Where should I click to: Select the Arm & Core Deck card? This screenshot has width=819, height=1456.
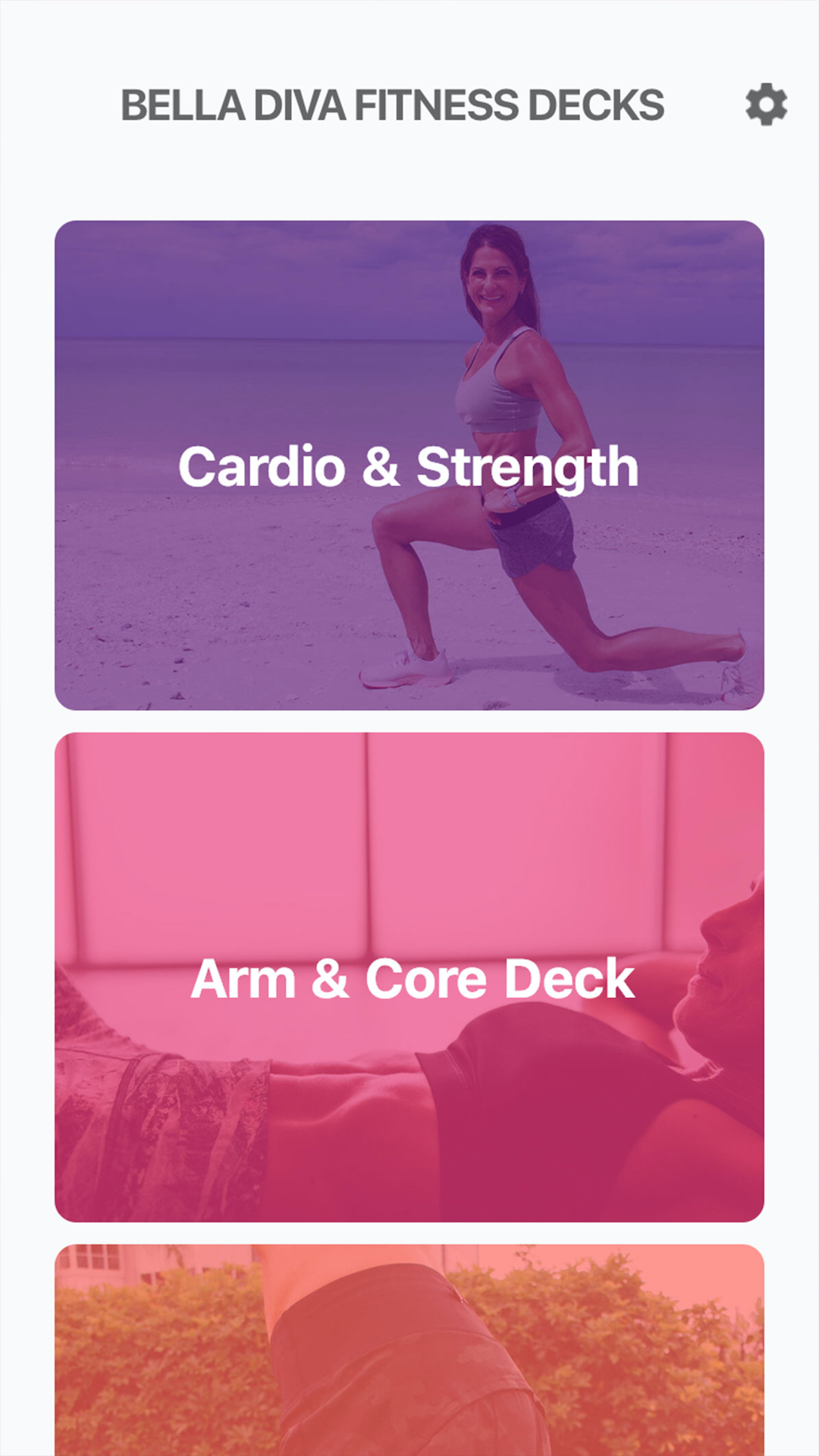[x=409, y=977]
